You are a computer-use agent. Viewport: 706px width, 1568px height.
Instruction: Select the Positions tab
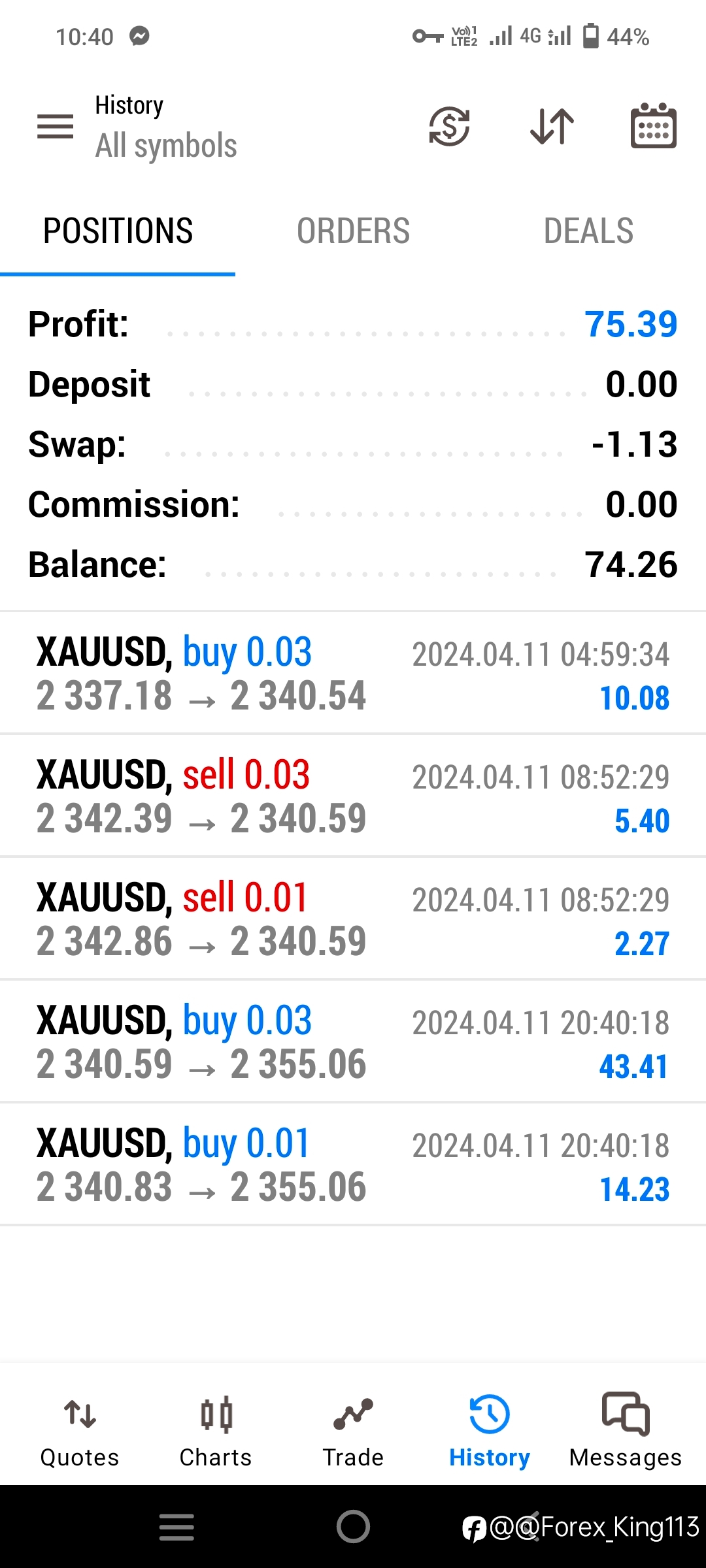coord(118,231)
